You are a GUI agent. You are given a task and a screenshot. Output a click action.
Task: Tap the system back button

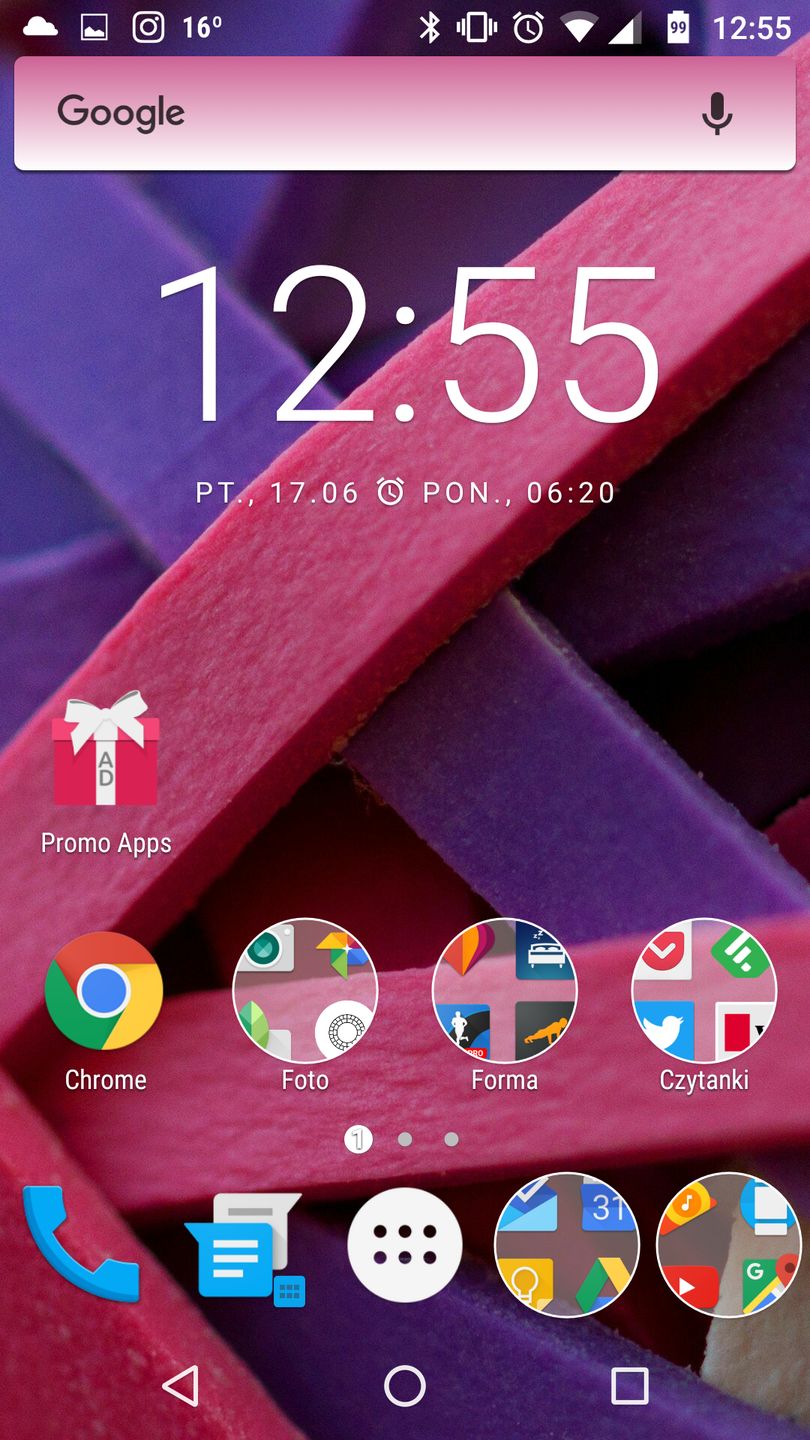point(180,1386)
